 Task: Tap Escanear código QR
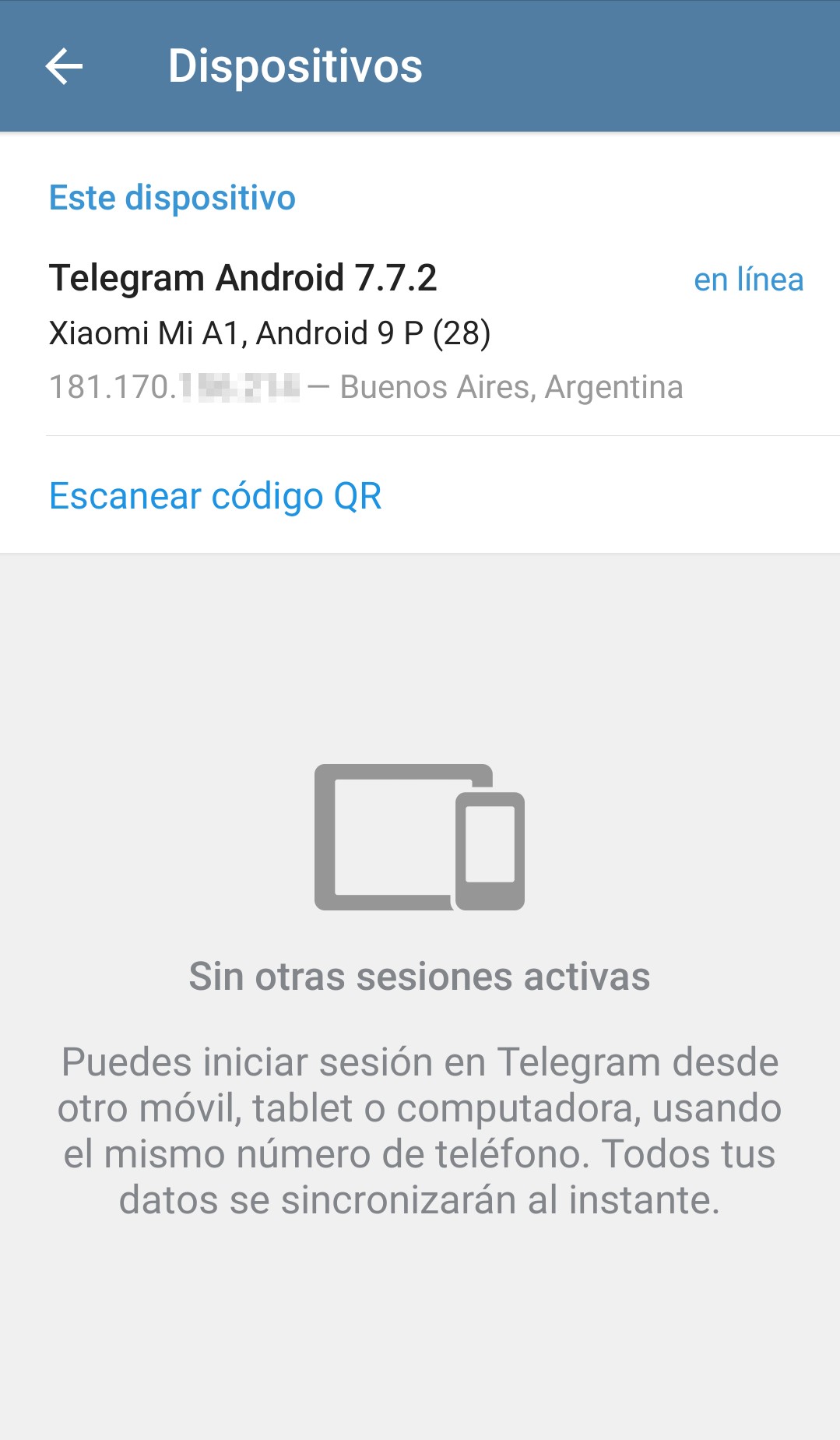tap(420, 495)
